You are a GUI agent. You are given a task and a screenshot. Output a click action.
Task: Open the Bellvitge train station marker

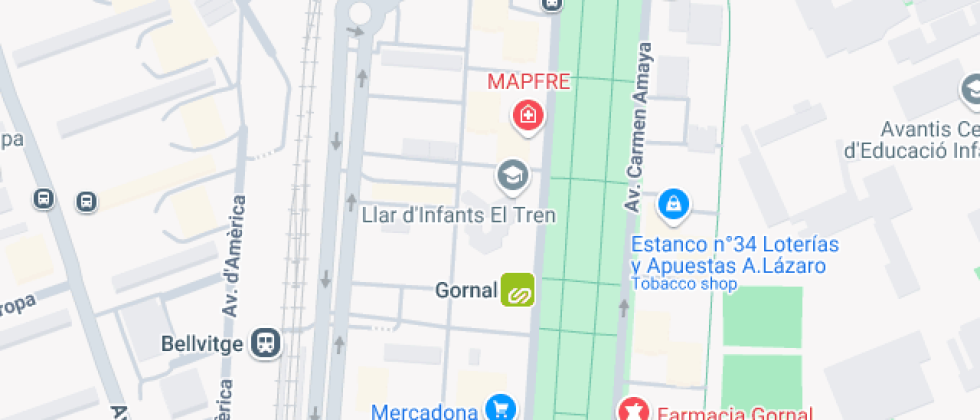point(266,344)
